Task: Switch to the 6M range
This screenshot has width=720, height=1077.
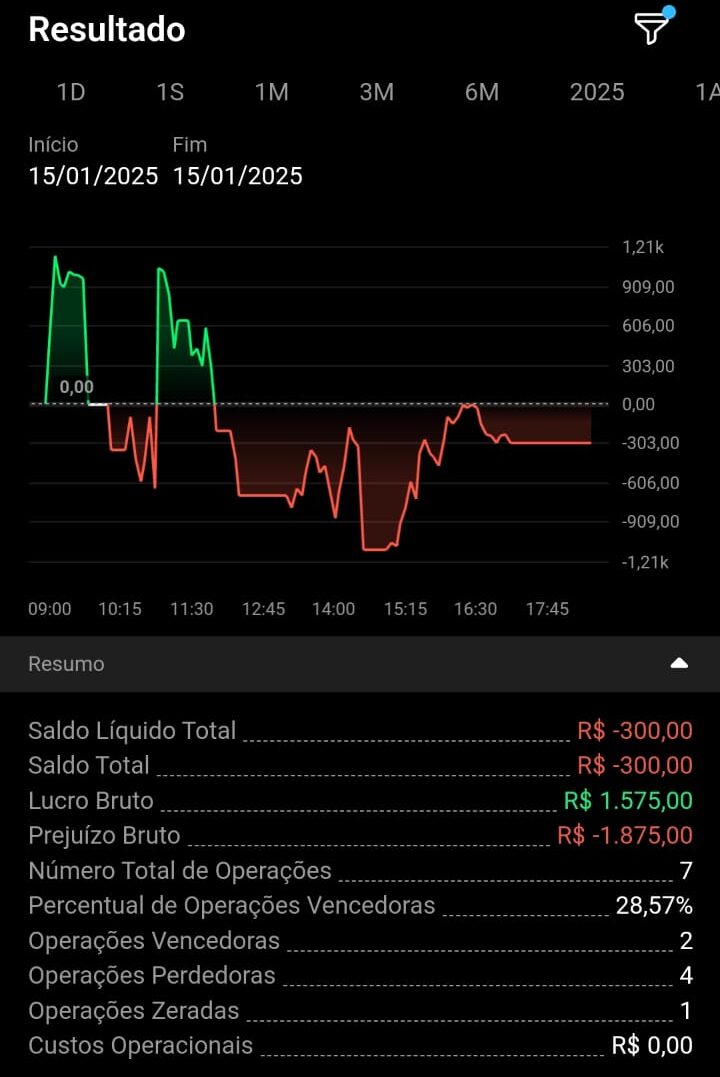Action: tap(482, 92)
